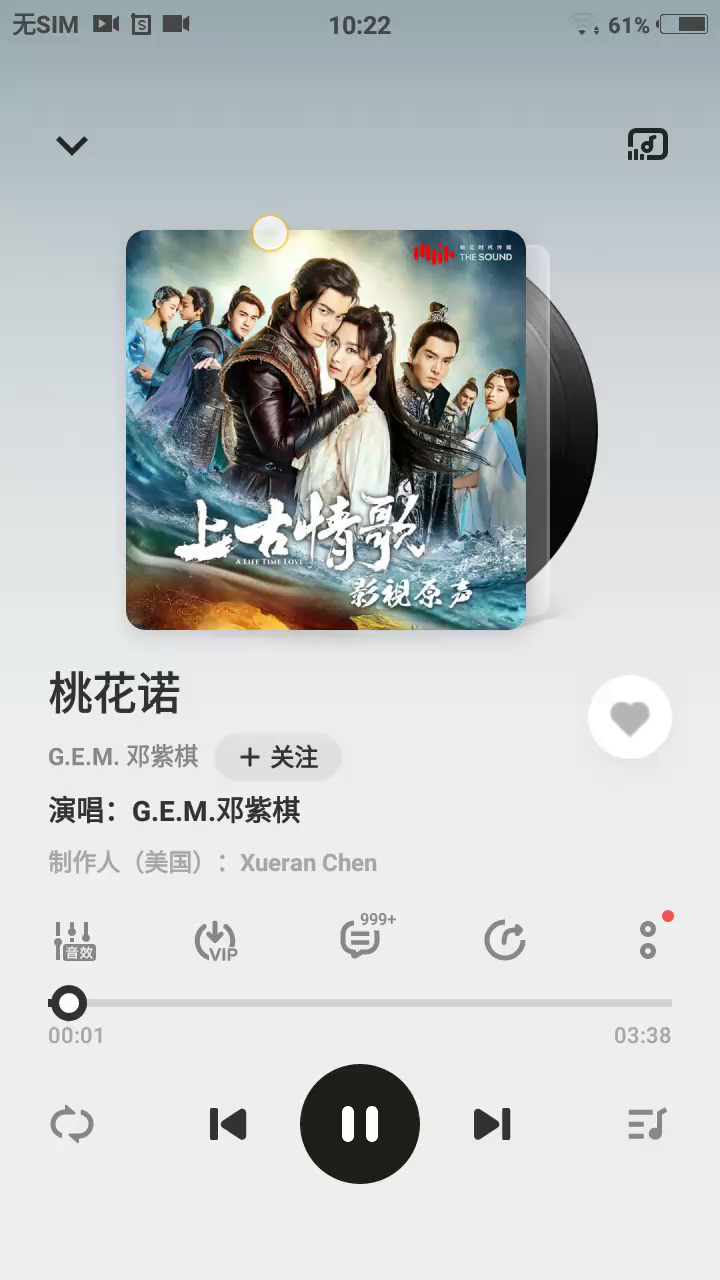Open the 999+ comments
Screen dimensions: 720x1280
[x=362, y=939]
